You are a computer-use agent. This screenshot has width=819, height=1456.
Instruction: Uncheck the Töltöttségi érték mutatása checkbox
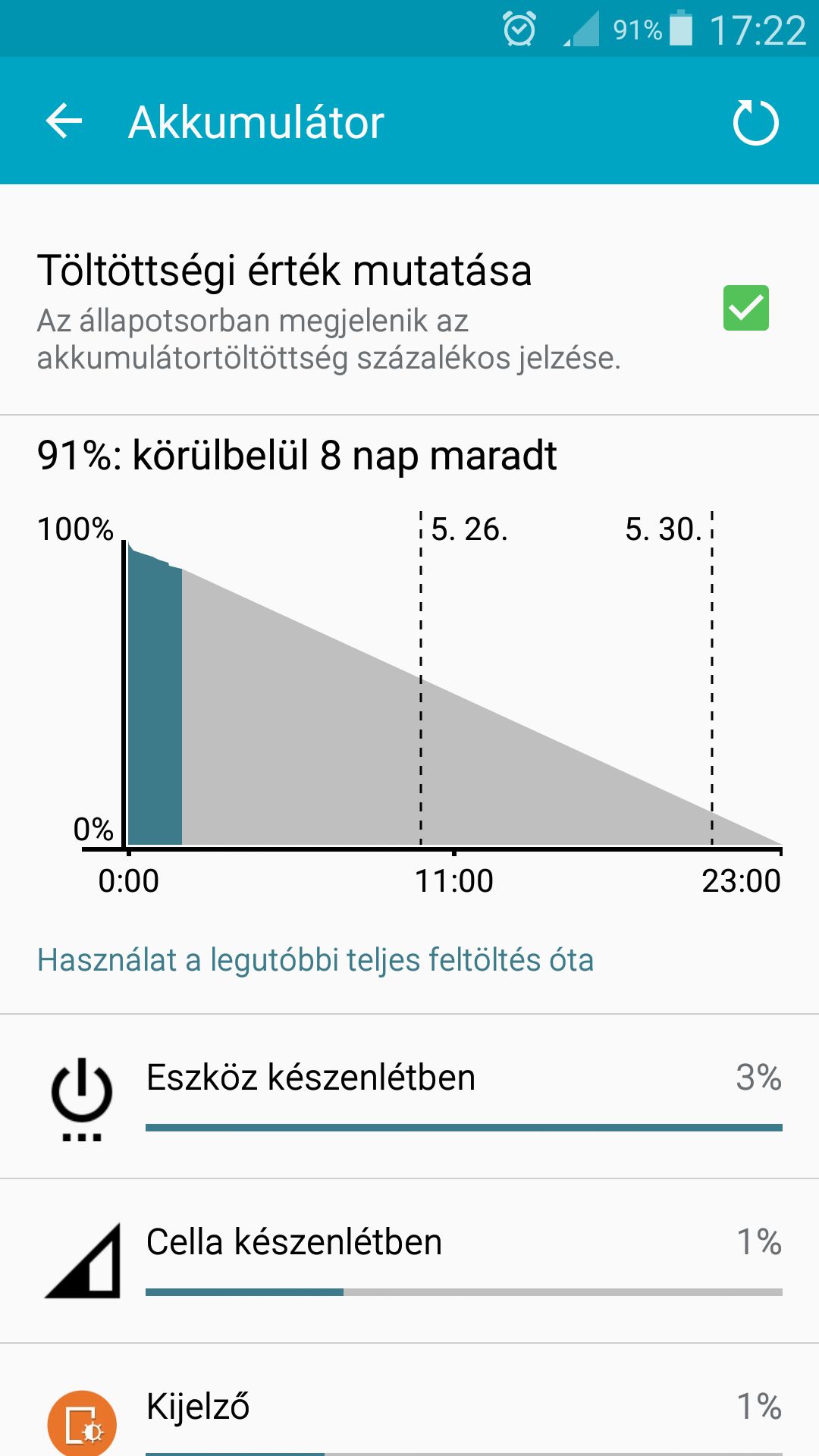(745, 308)
